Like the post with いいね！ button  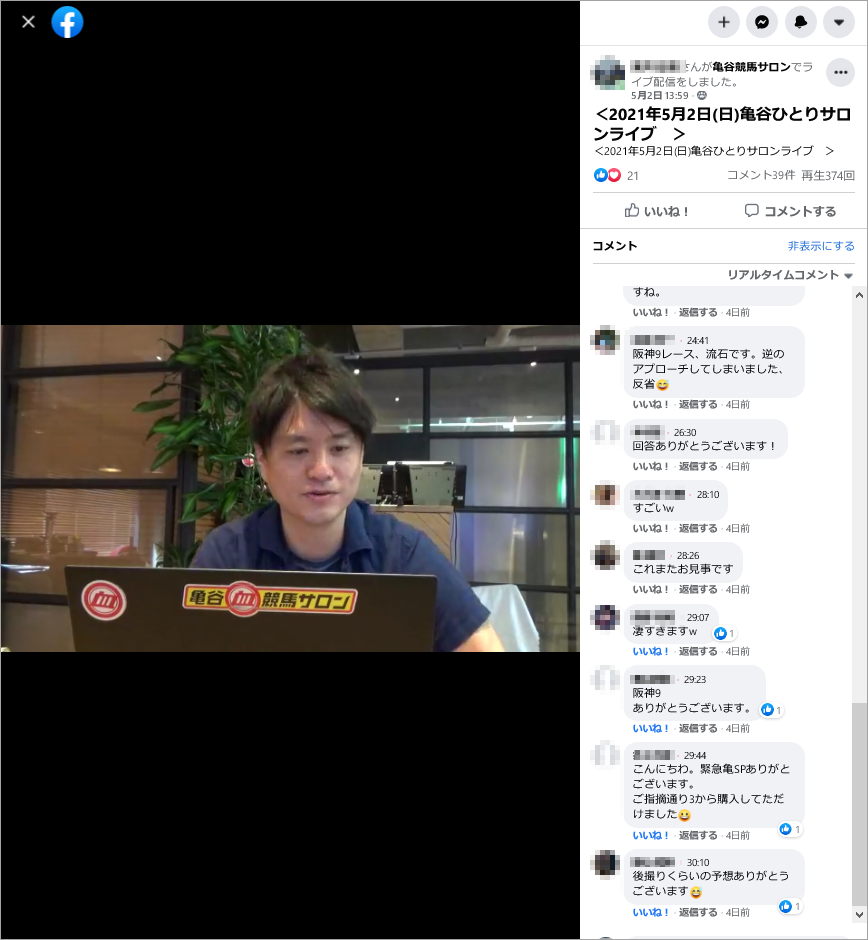(657, 211)
